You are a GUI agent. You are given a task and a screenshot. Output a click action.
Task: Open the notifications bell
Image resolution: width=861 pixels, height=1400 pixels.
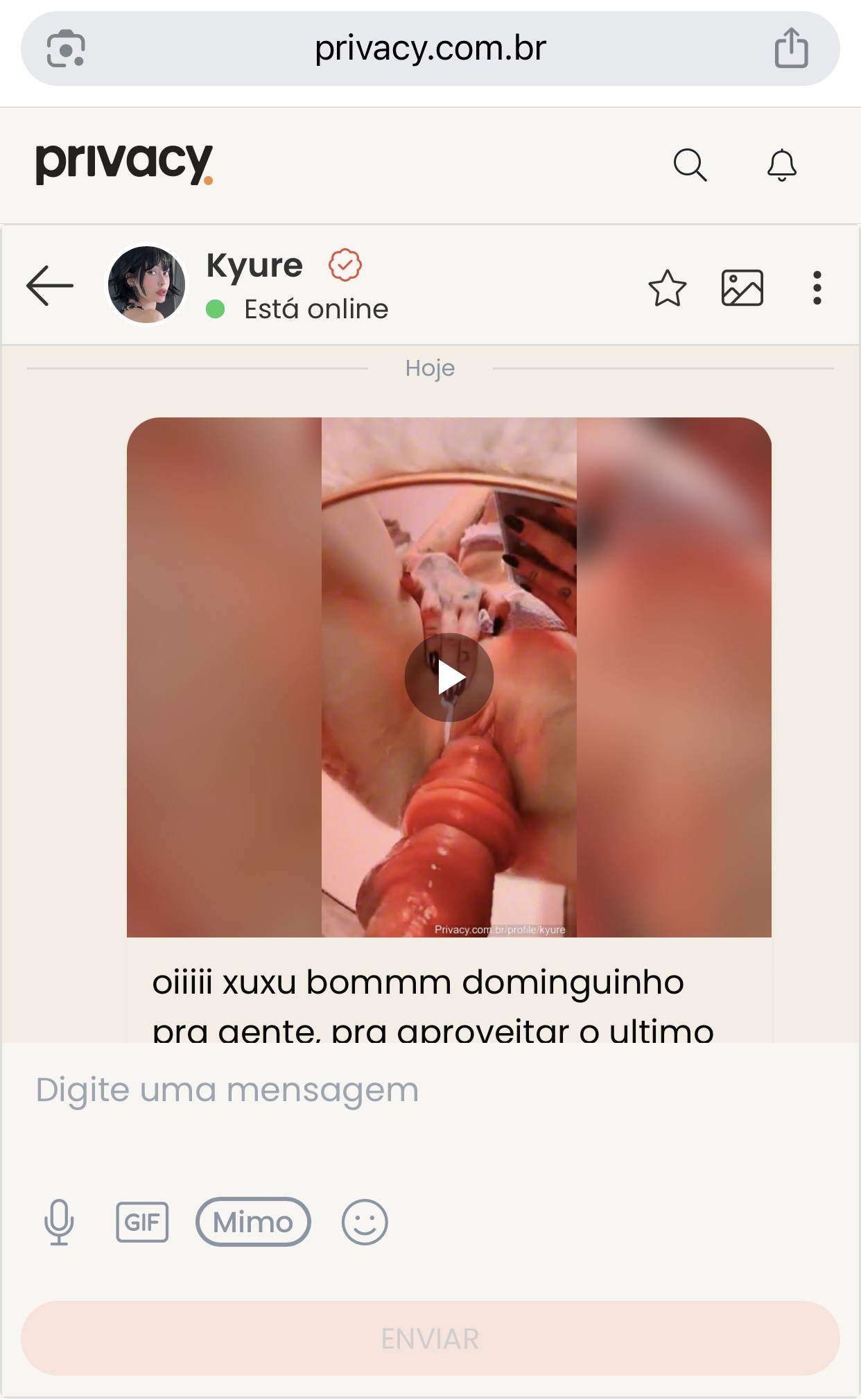click(x=781, y=165)
